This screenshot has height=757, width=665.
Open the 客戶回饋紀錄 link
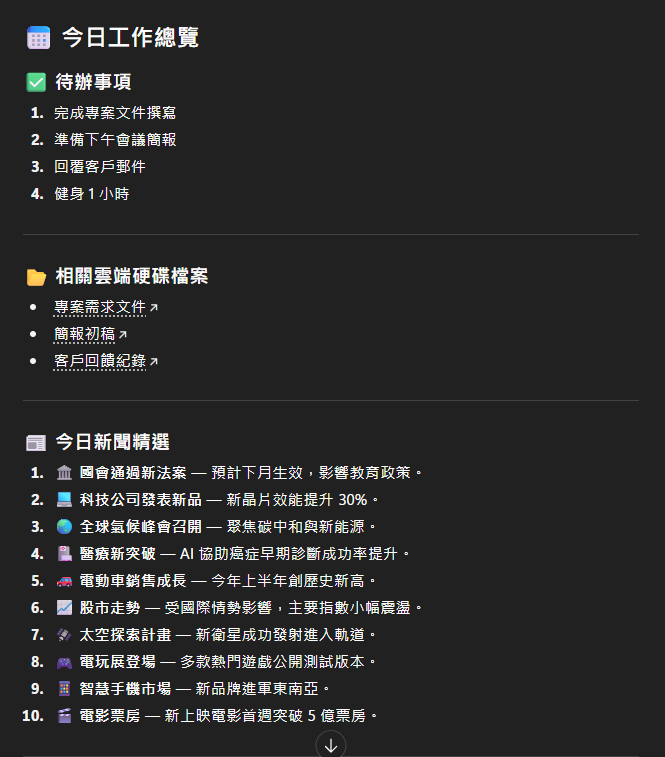point(100,361)
